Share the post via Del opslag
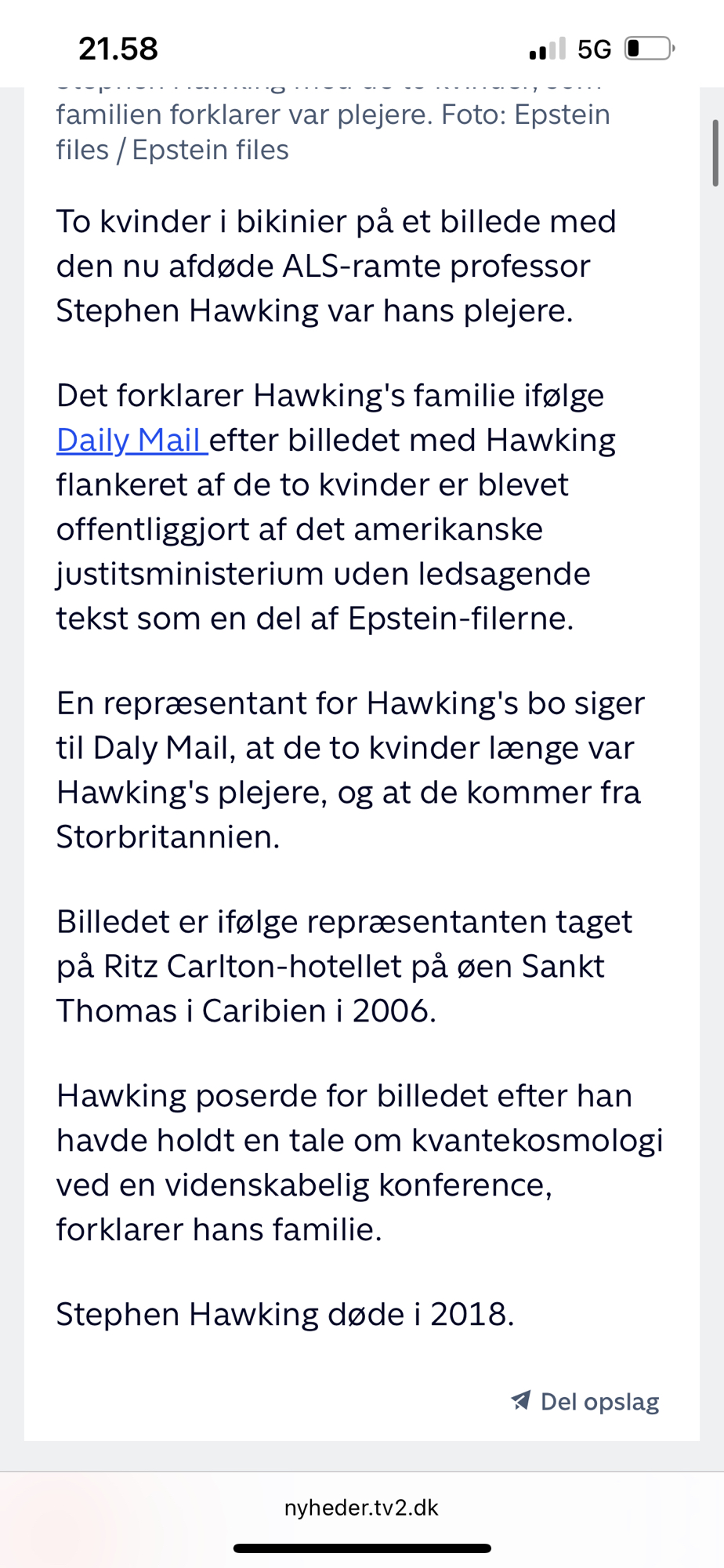 (x=585, y=1401)
